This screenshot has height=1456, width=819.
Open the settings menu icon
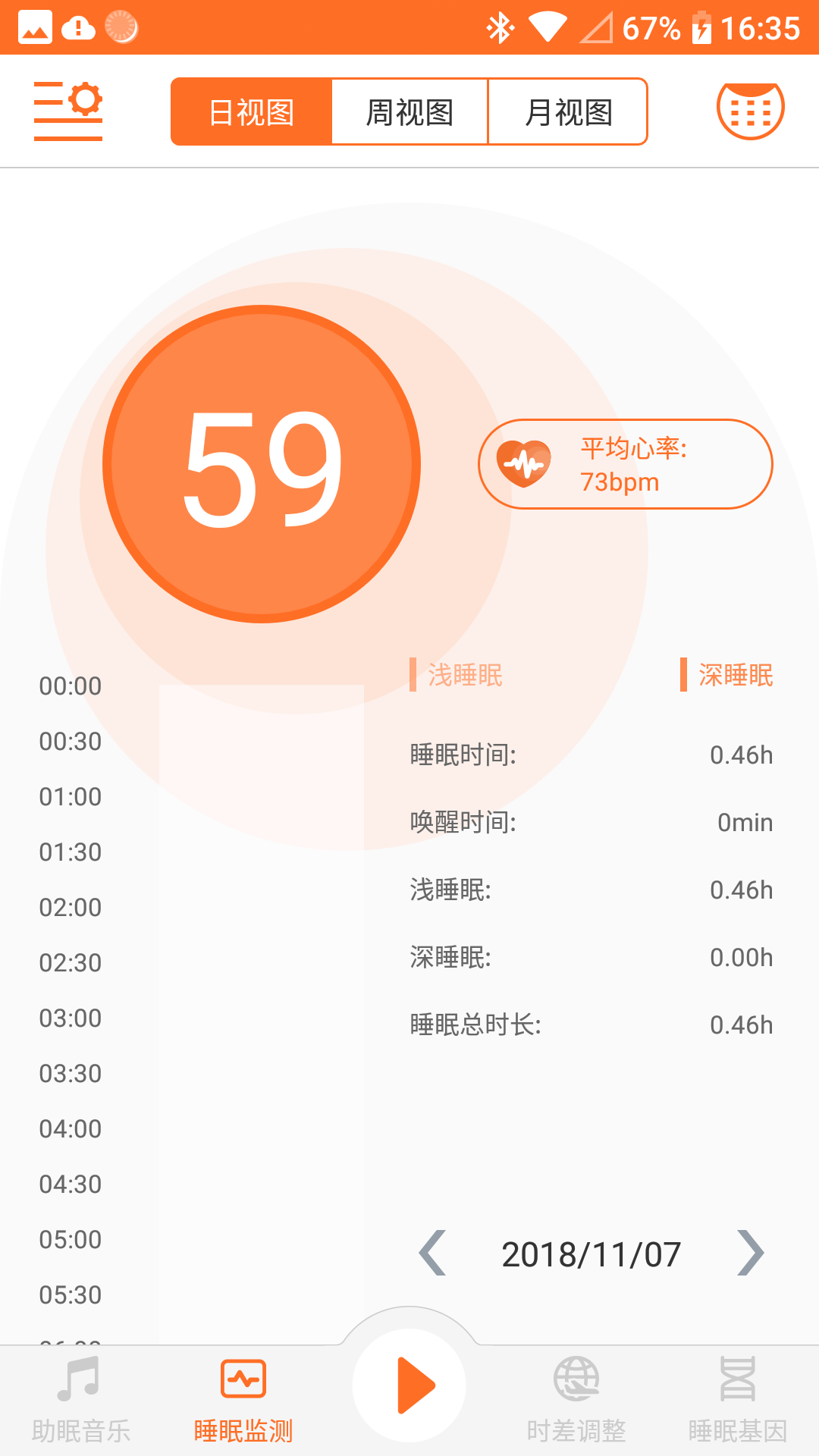68,111
